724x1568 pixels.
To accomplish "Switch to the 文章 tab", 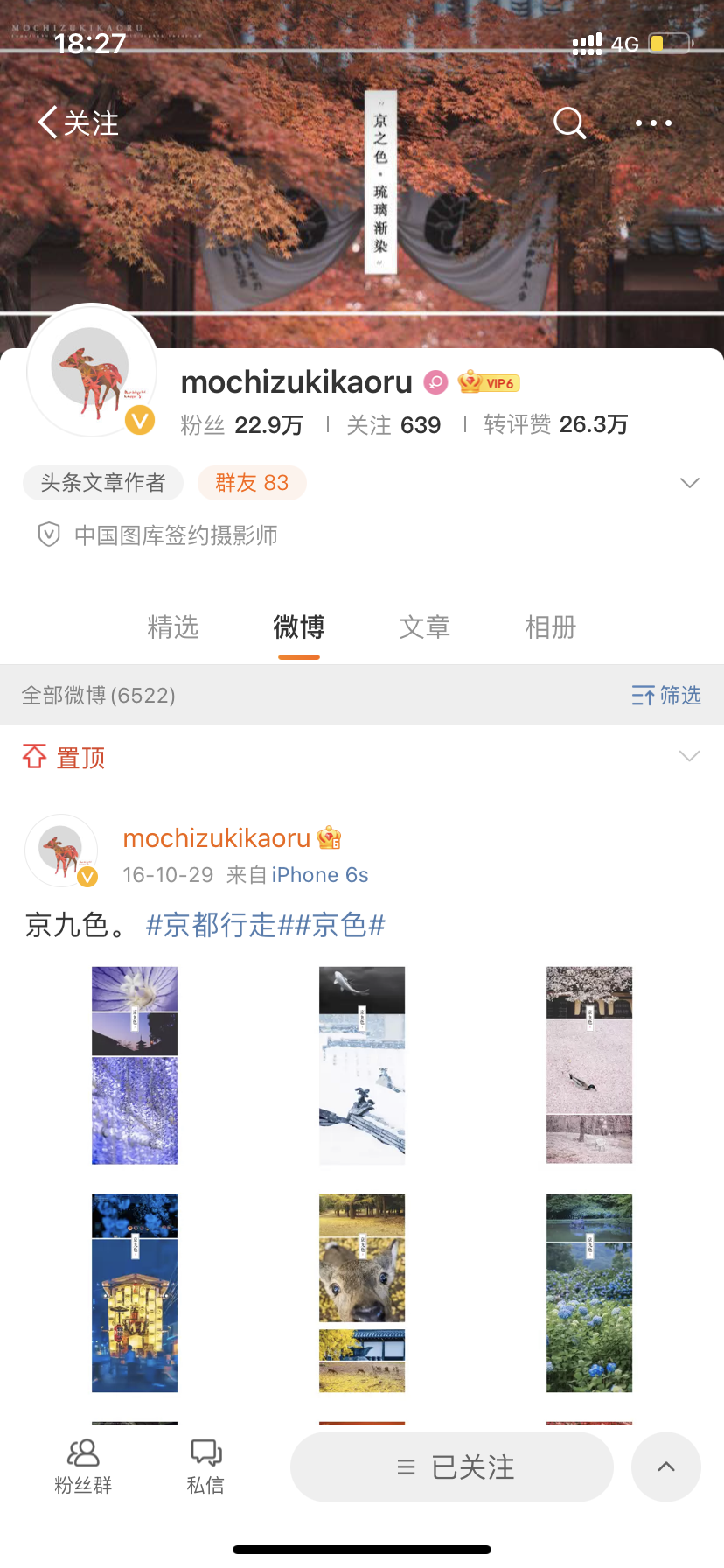I will [x=425, y=627].
